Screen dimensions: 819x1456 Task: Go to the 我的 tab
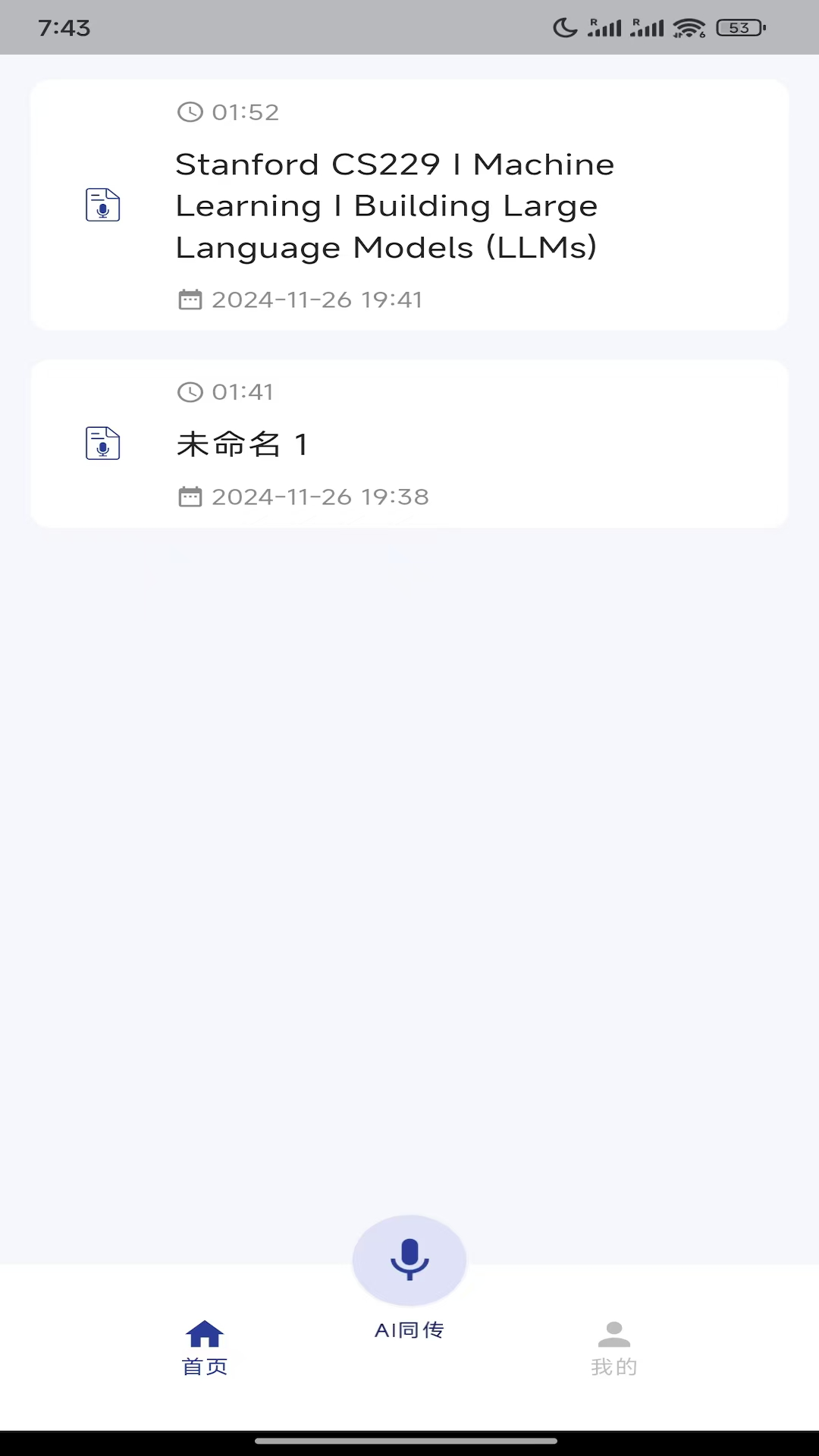(613, 1348)
